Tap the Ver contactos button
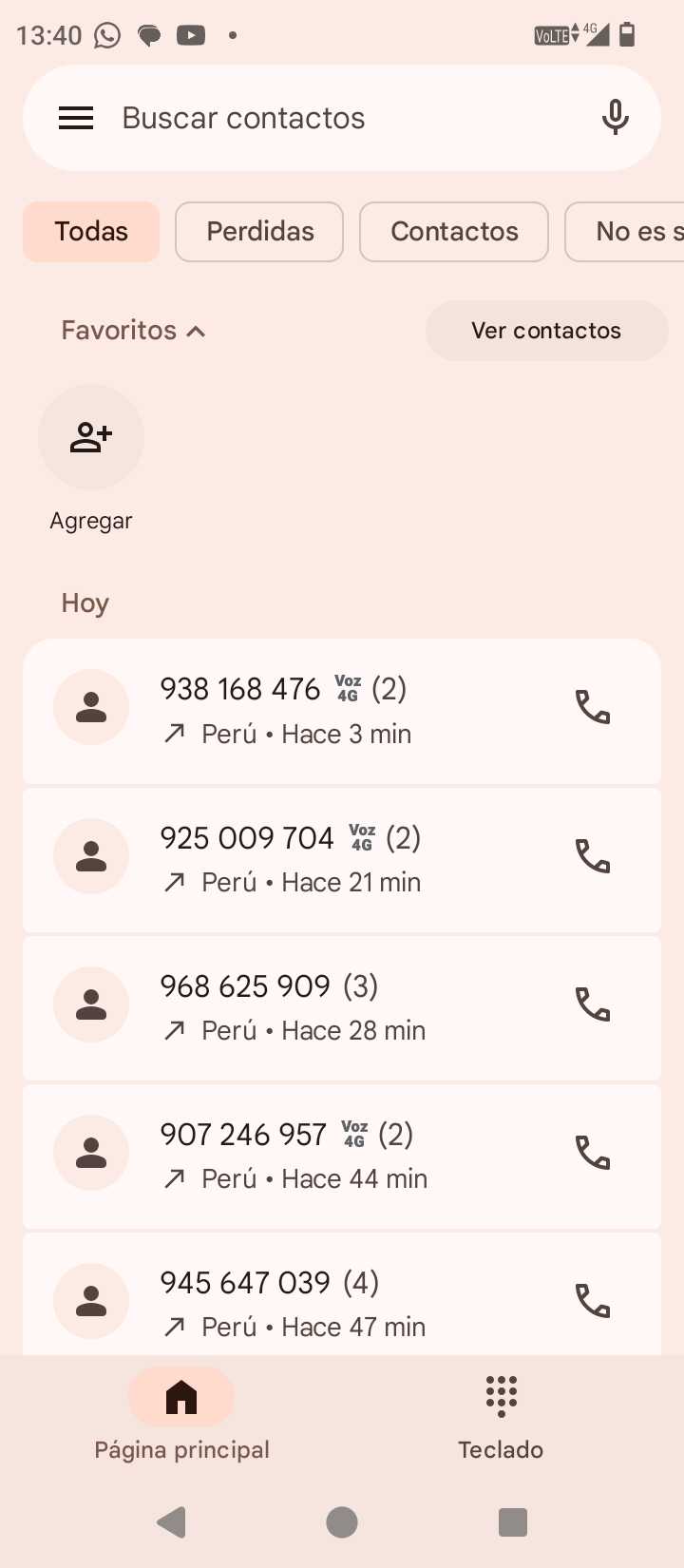 tap(546, 331)
